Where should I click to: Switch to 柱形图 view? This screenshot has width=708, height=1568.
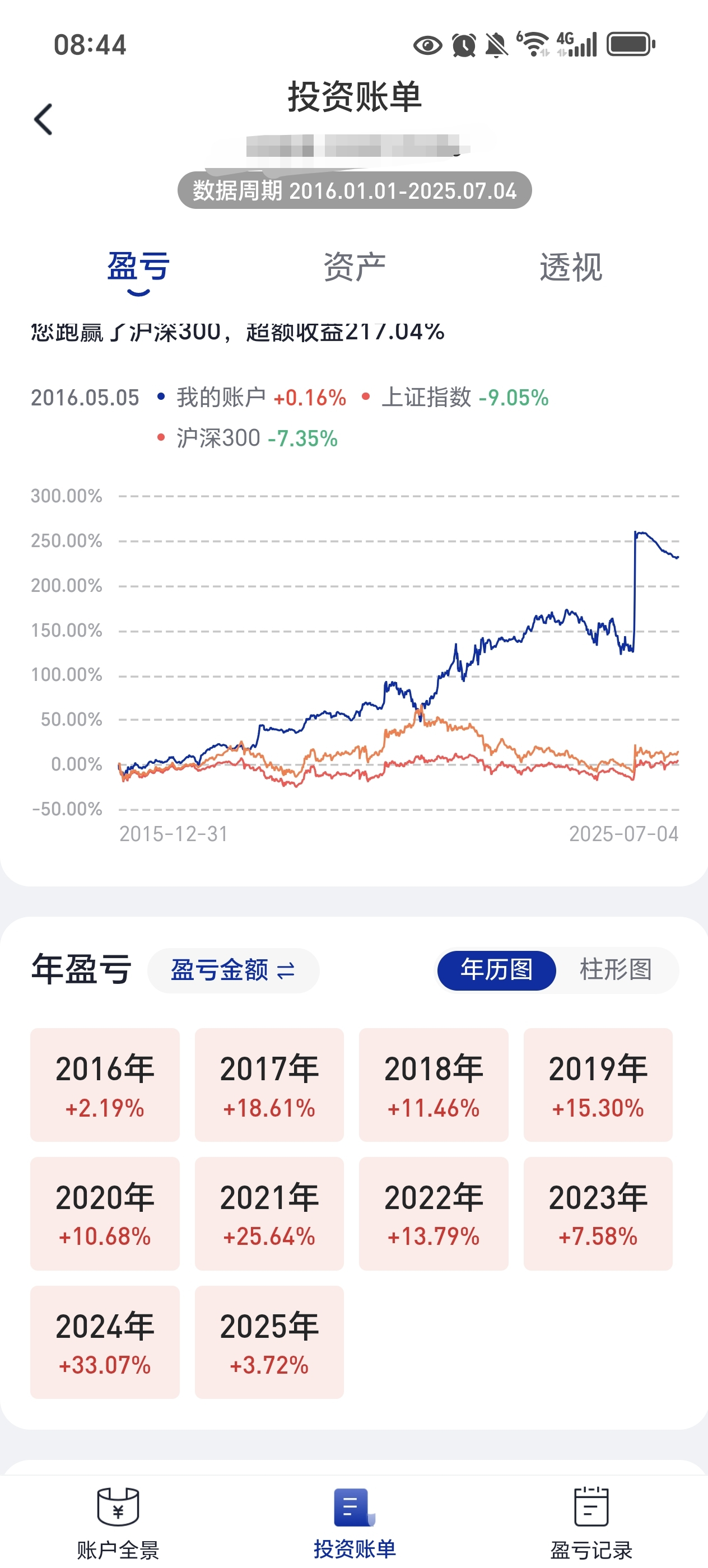616,970
